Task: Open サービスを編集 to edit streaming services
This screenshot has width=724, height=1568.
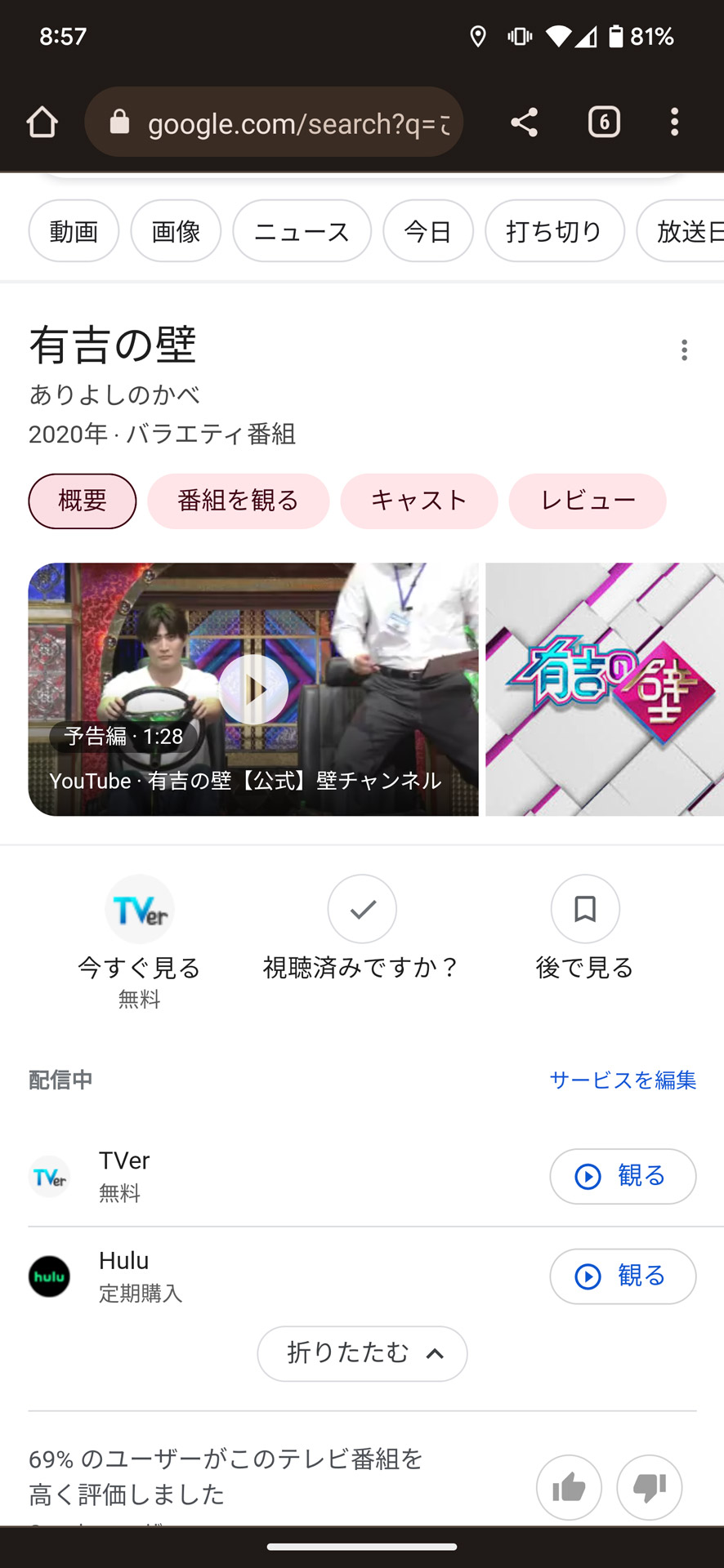Action: pyautogui.click(x=623, y=1080)
